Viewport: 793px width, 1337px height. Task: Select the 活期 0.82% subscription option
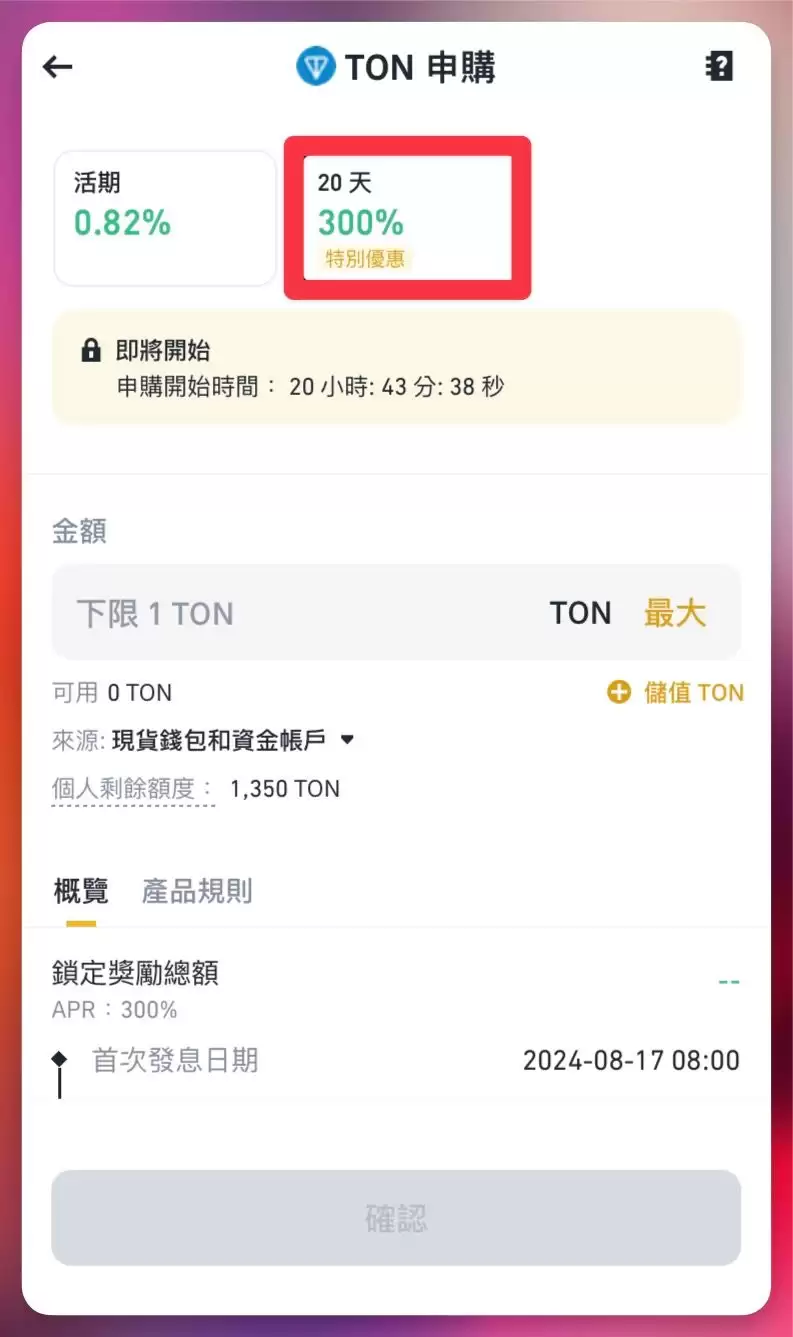[164, 217]
